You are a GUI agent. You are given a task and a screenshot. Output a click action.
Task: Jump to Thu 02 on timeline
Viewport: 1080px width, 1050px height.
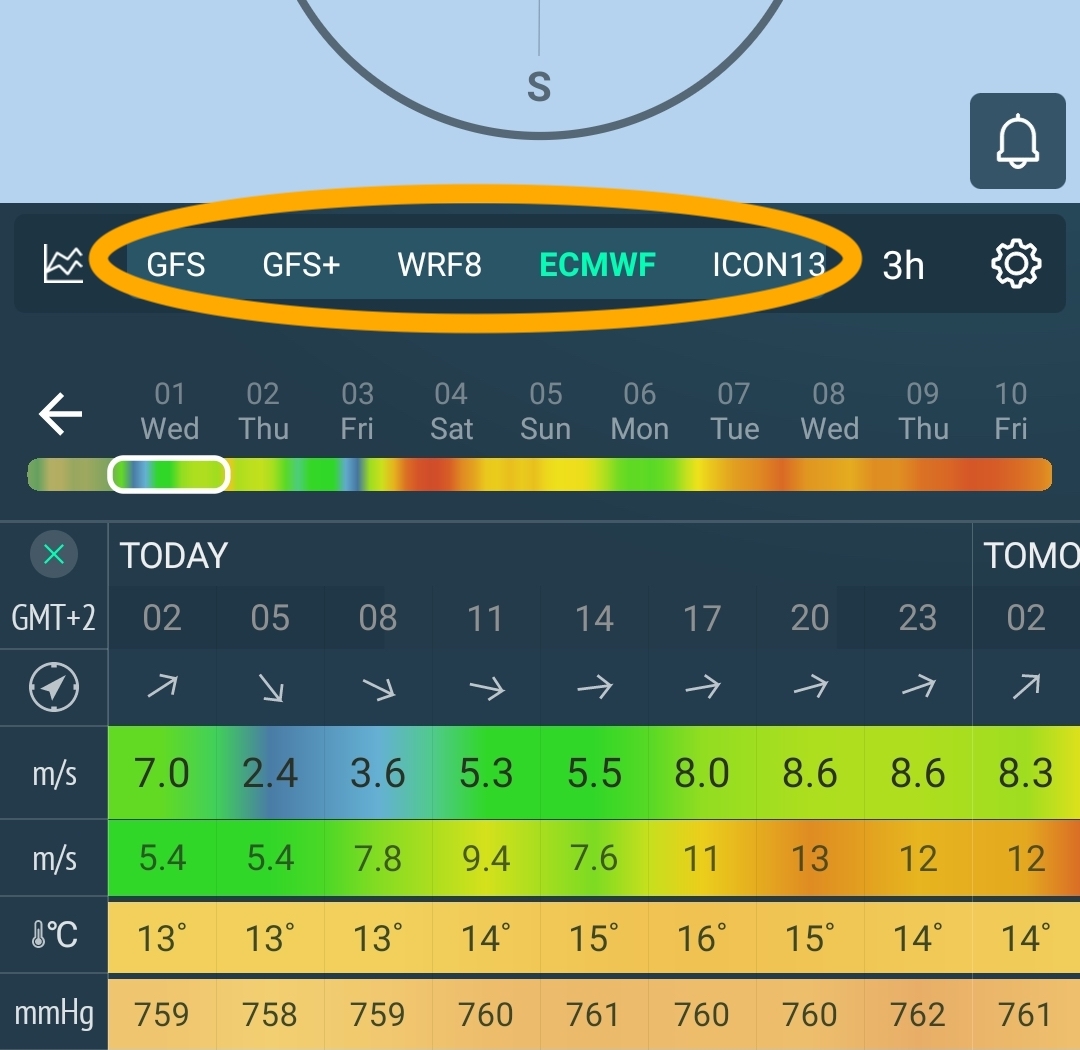[263, 412]
